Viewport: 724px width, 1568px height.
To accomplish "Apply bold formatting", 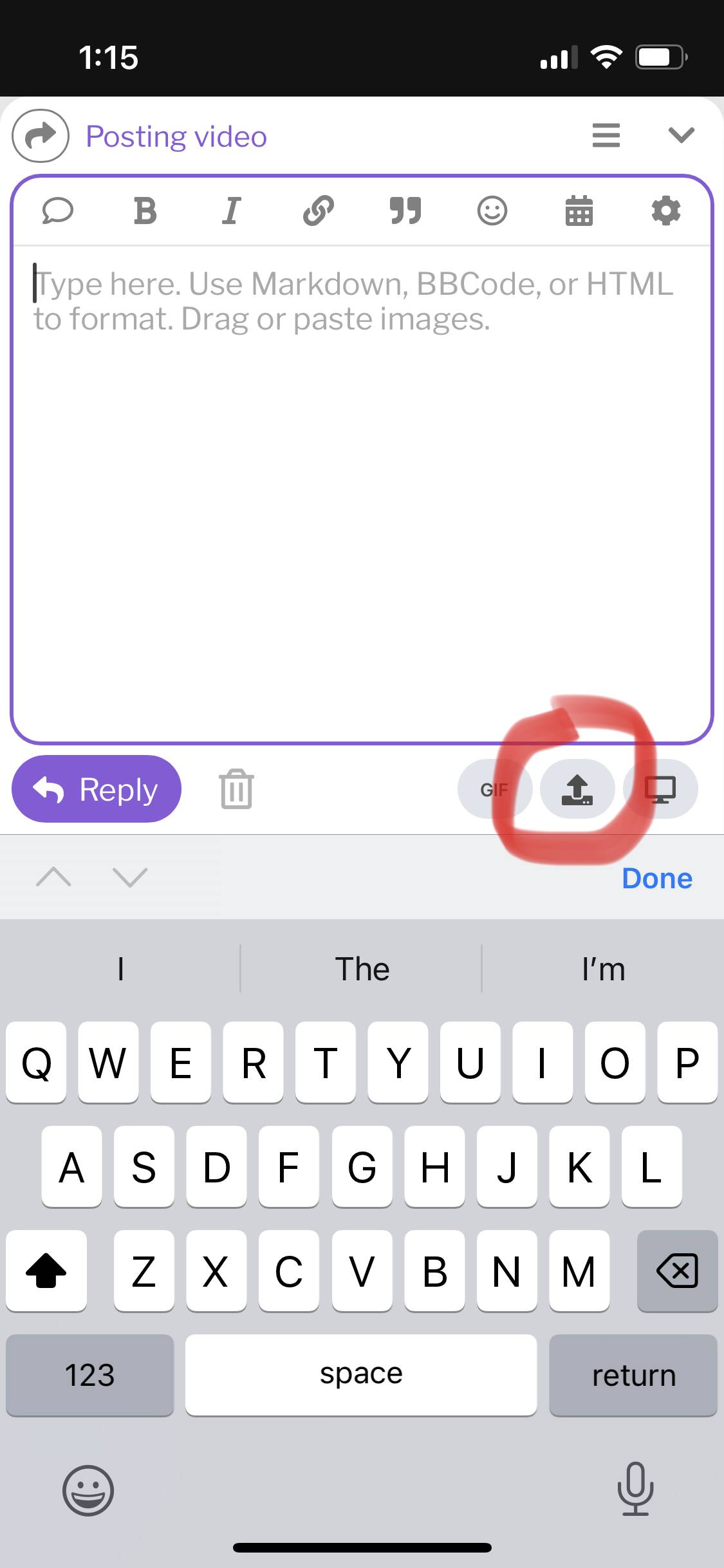I will pos(145,210).
